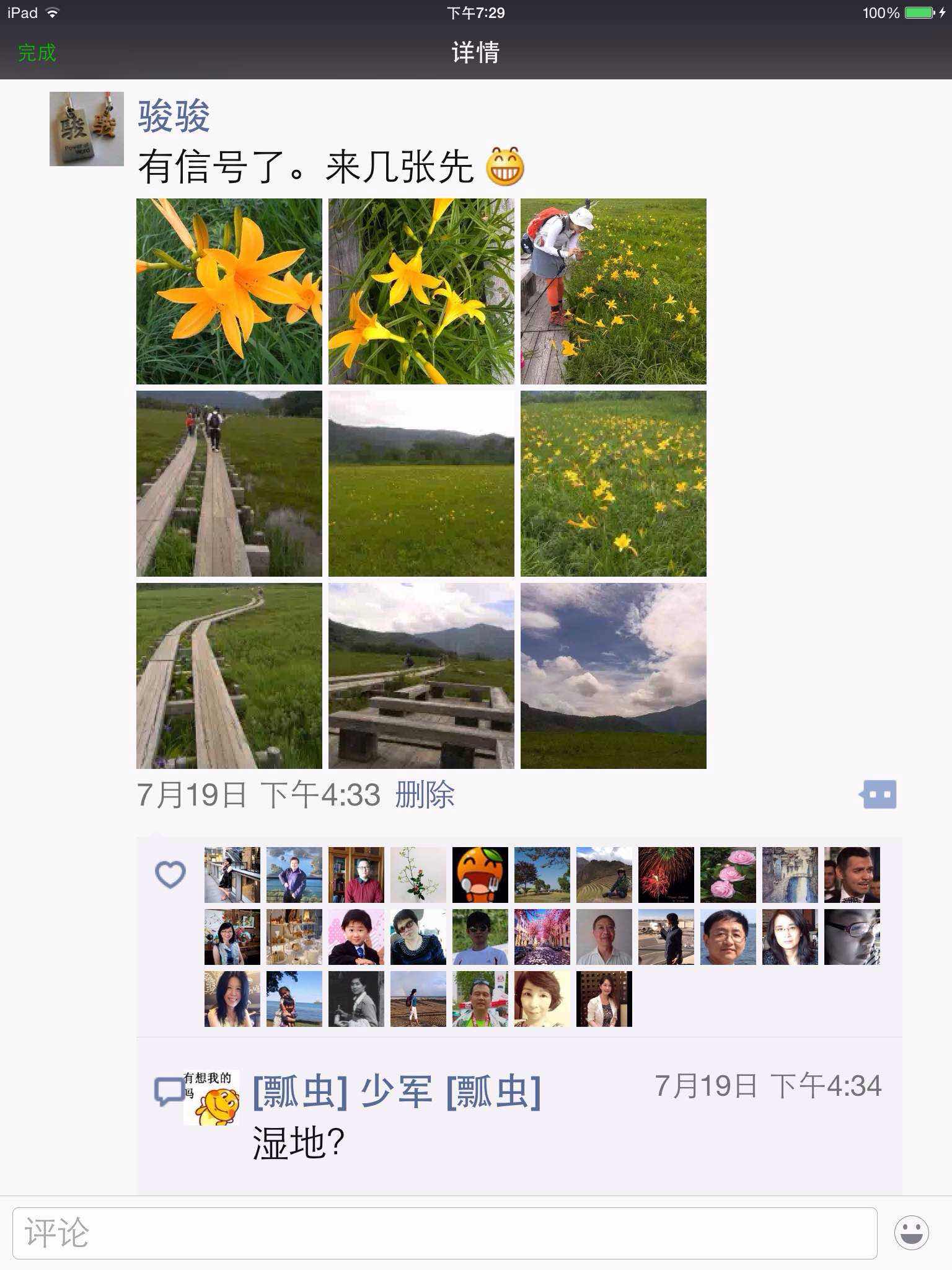Tap 完成 to close the detail view
The width and height of the screenshot is (952, 1270).
[x=37, y=53]
